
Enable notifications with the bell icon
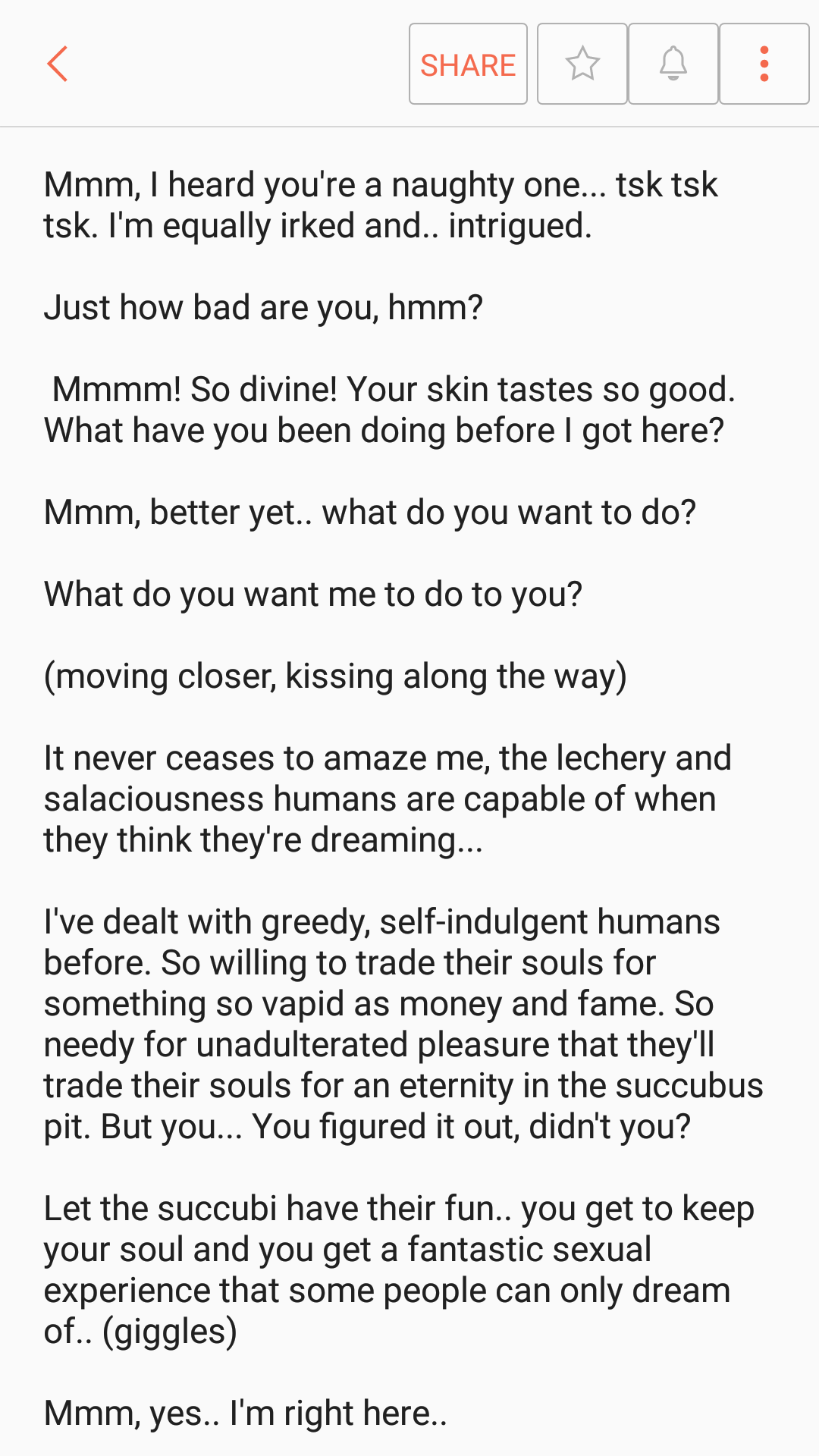point(673,64)
